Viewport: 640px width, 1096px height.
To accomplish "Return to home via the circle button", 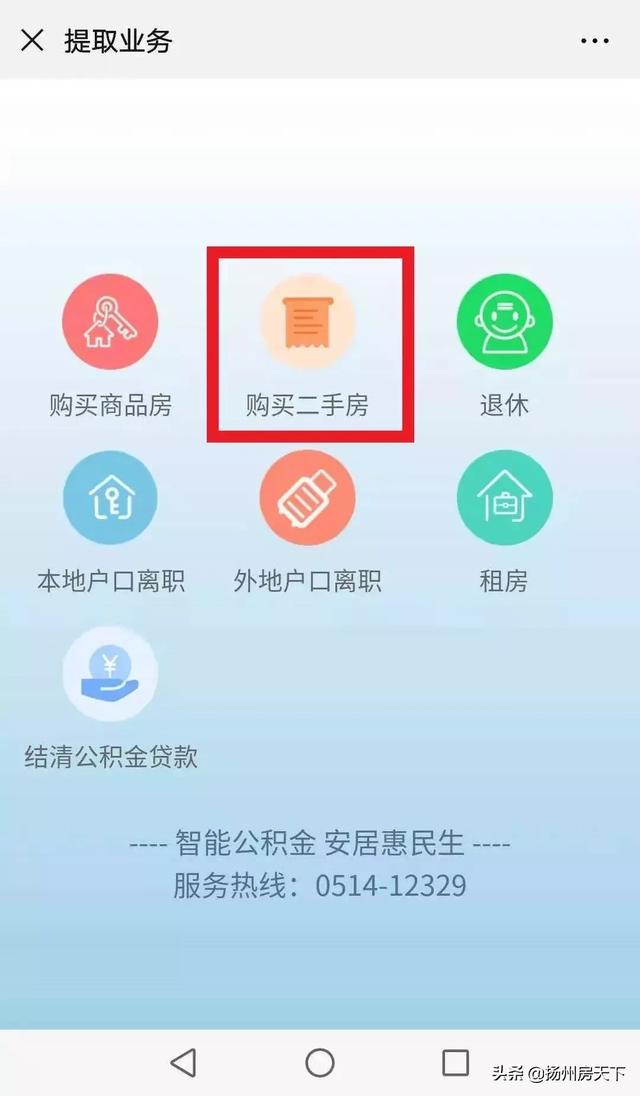I will point(320,1062).
